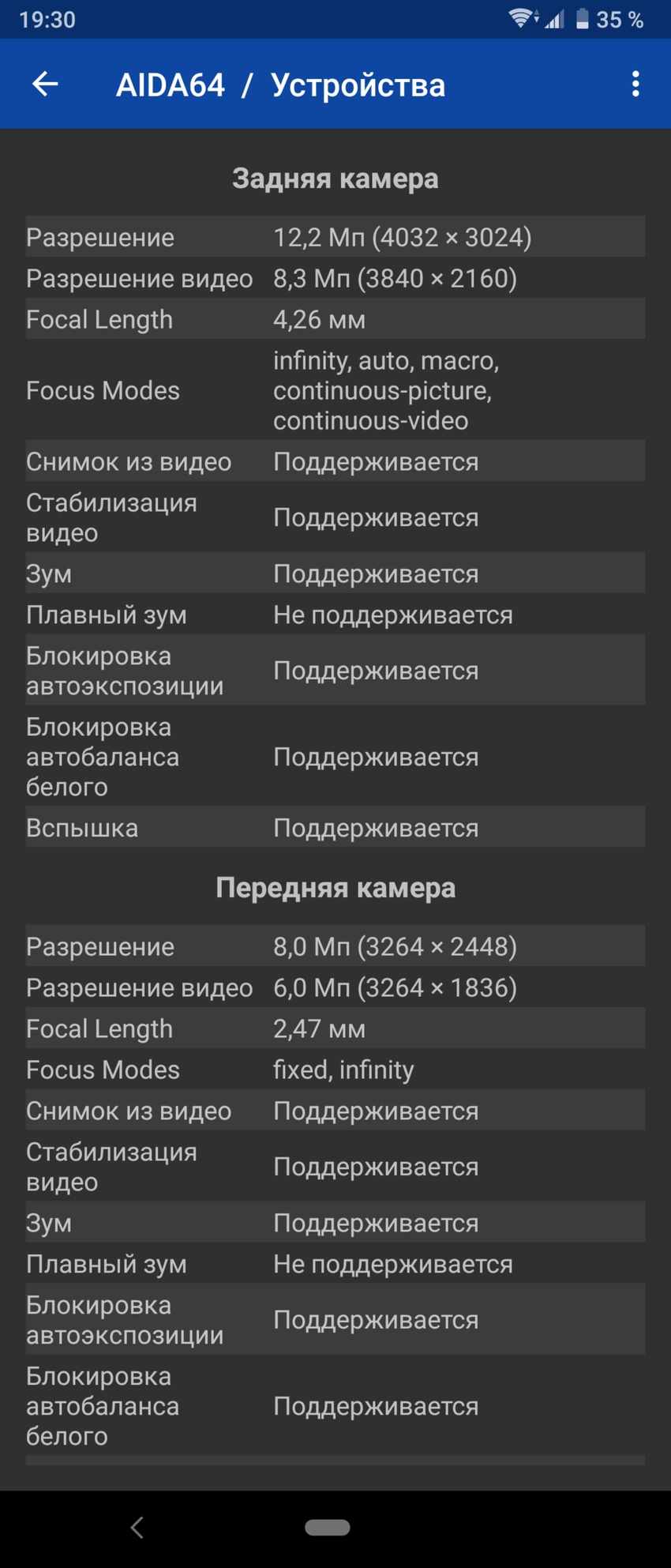
Task: Open the overflow menu in the app bar
Action: (635, 84)
